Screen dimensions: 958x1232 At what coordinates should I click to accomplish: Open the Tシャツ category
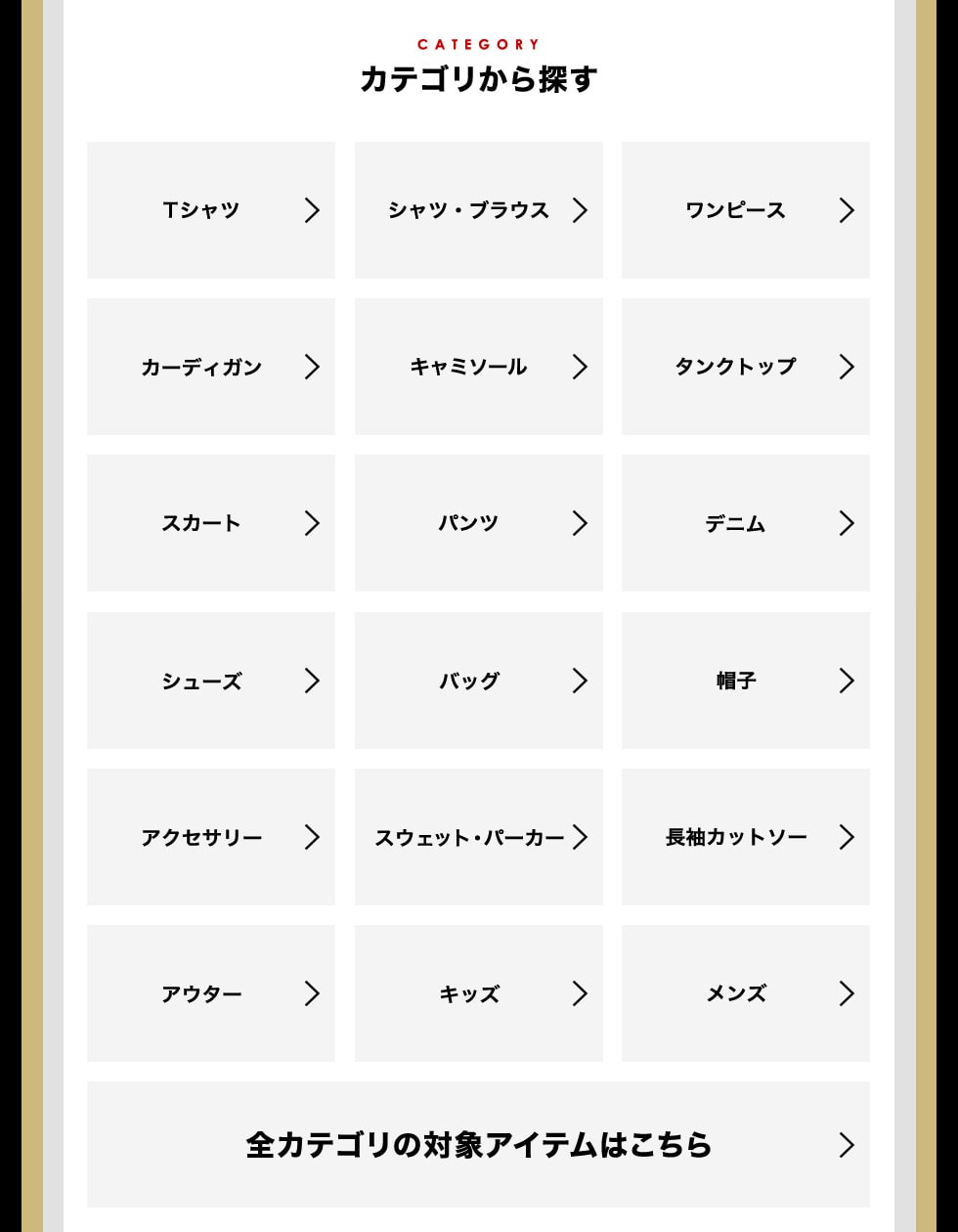[211, 210]
